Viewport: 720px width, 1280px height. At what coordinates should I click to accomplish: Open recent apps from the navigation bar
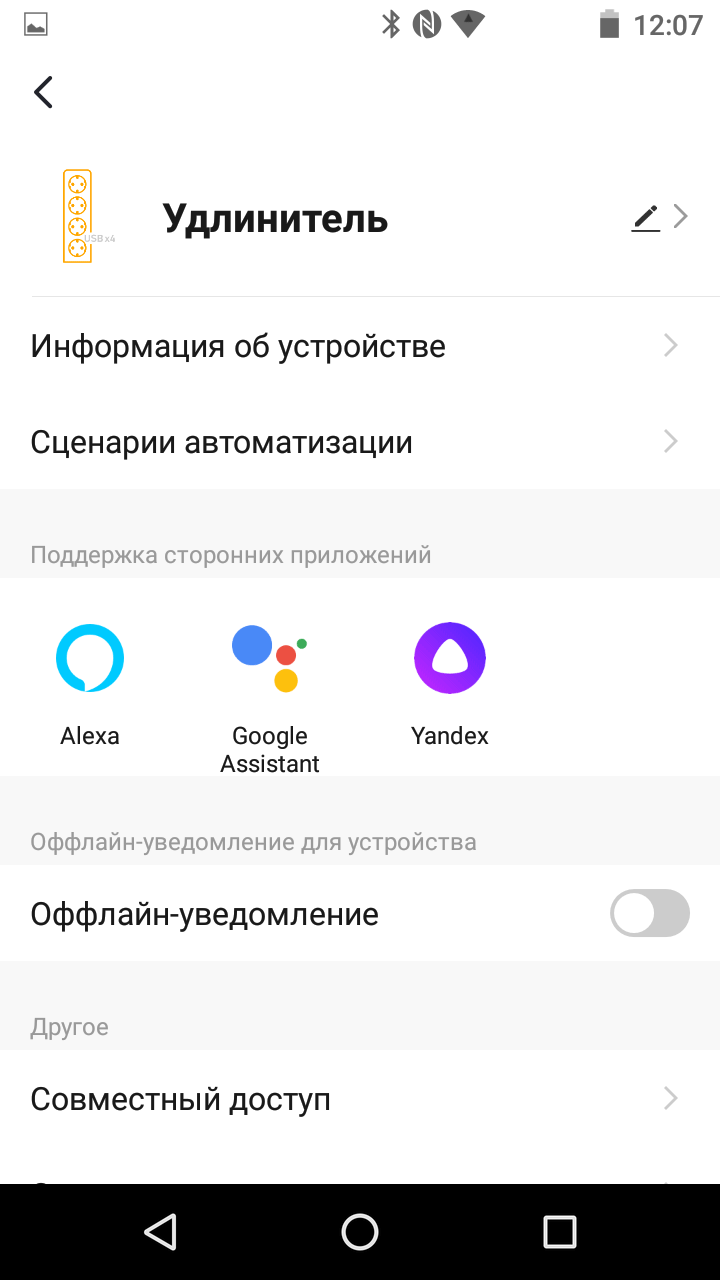click(559, 1232)
